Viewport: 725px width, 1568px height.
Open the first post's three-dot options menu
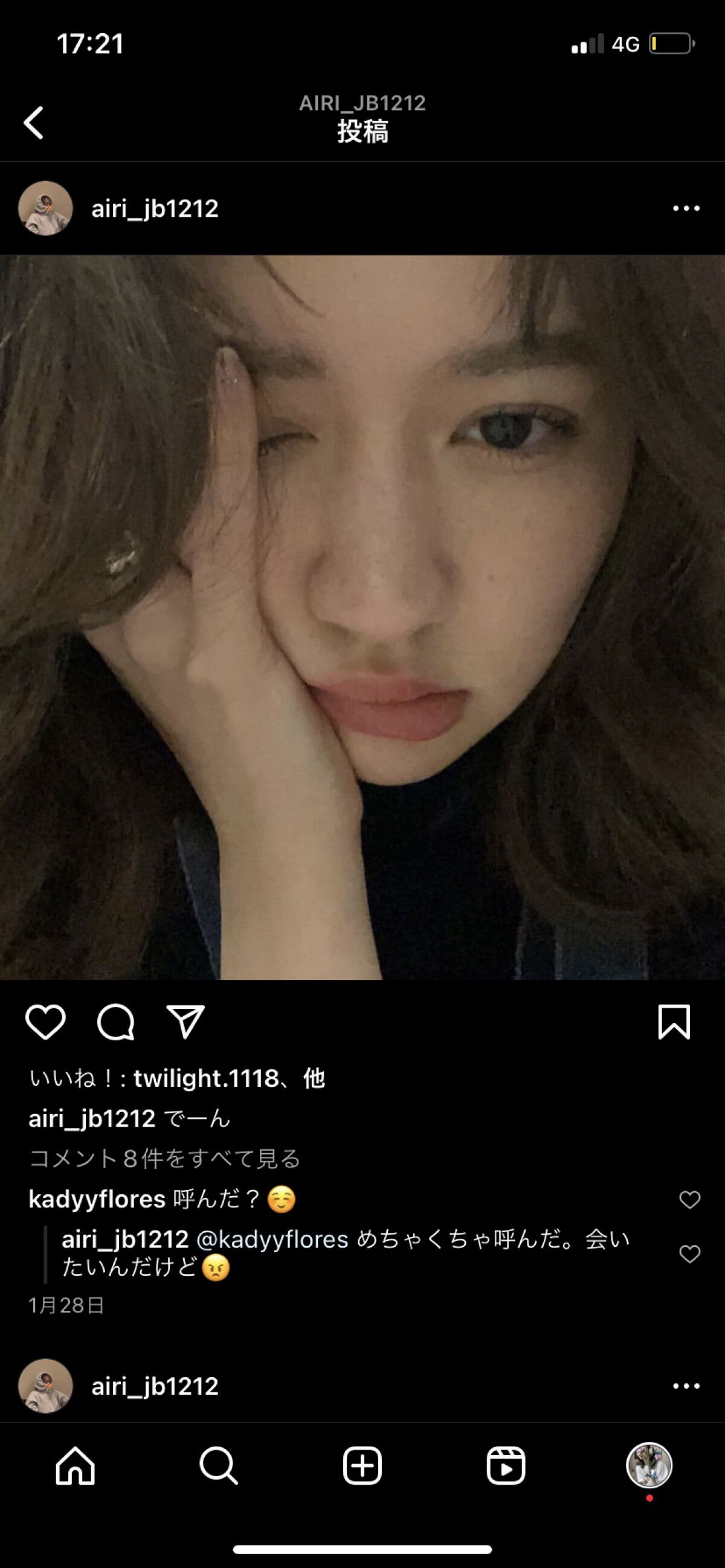(686, 208)
